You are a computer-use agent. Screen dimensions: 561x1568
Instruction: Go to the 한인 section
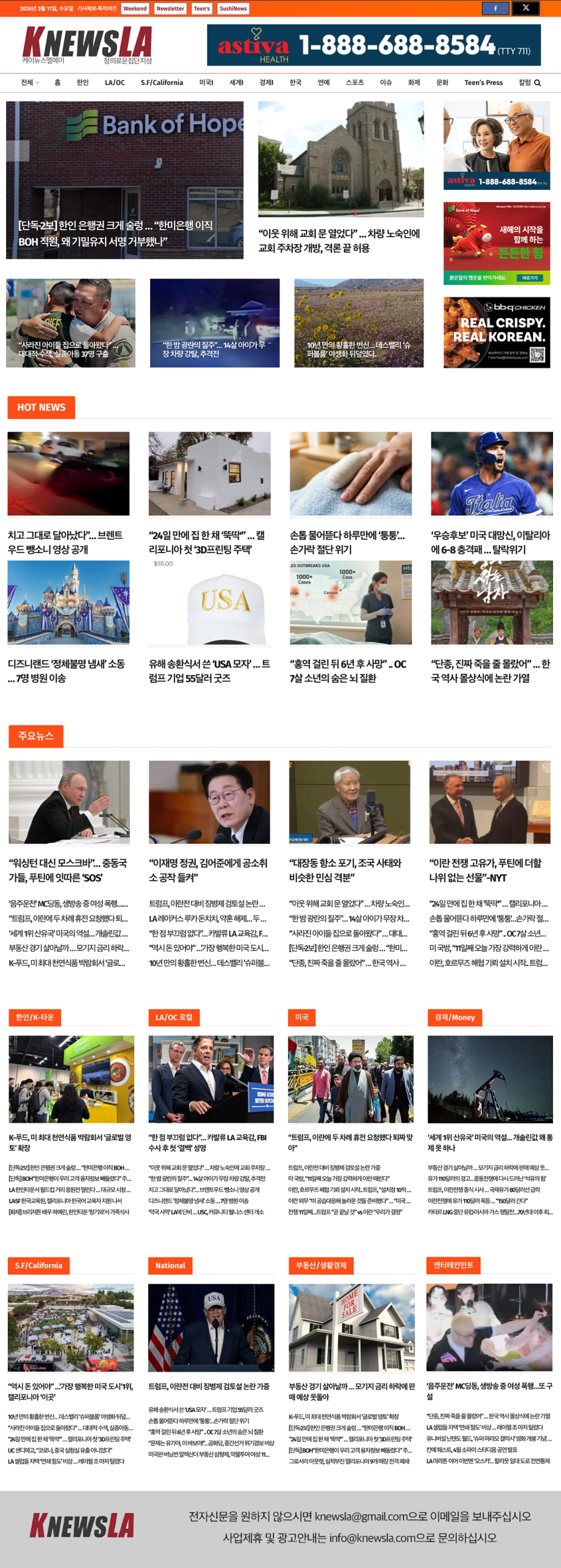click(x=83, y=83)
